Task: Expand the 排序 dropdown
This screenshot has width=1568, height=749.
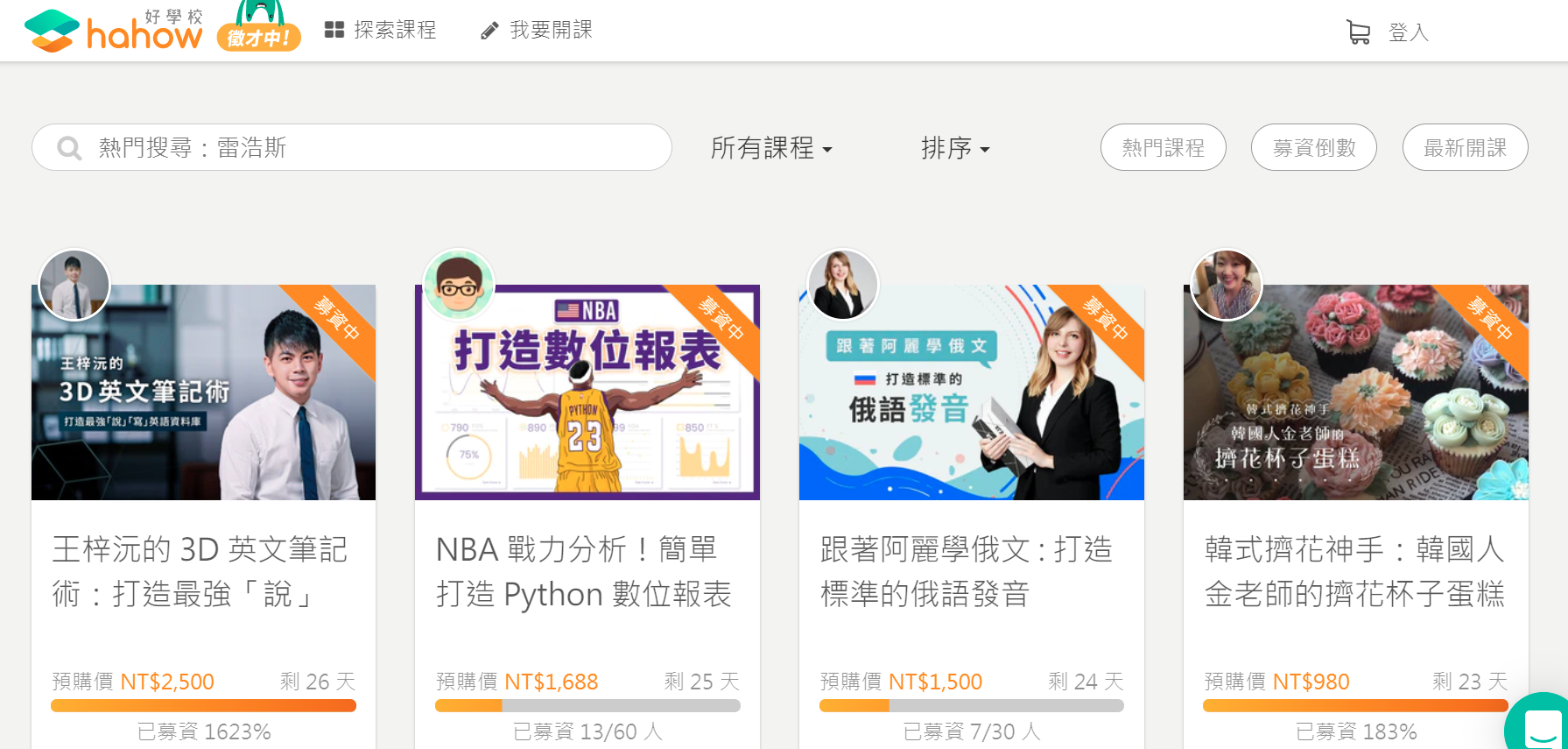Action: pos(955,148)
